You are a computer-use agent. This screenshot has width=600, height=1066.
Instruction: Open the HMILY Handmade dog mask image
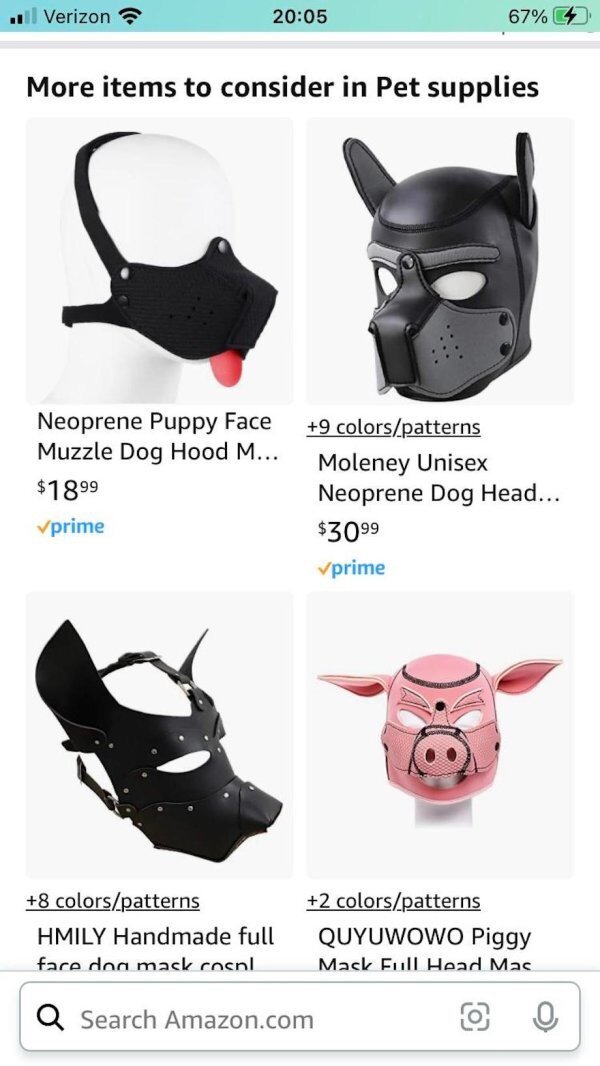160,735
